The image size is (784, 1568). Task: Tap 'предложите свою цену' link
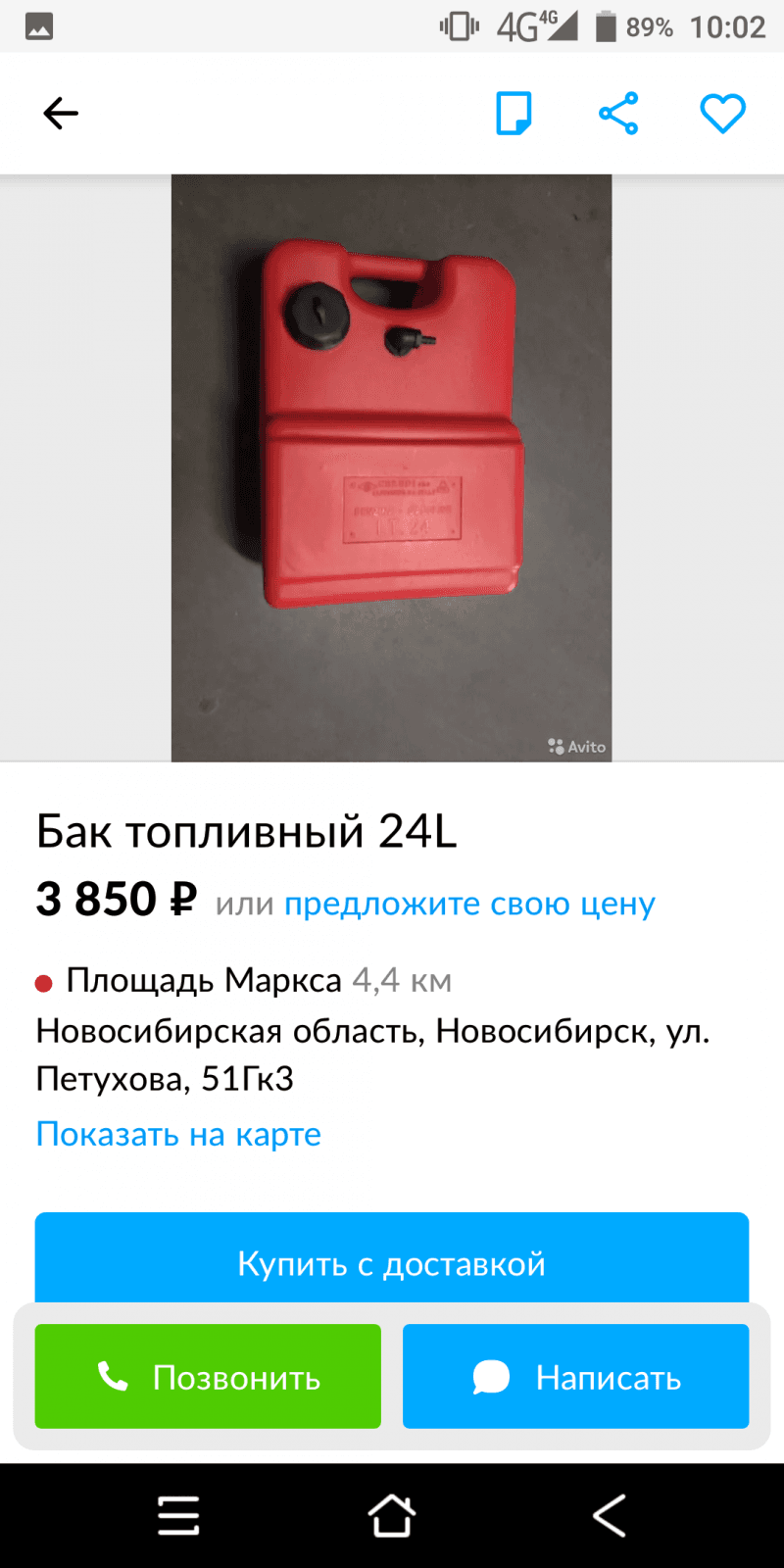click(x=469, y=903)
